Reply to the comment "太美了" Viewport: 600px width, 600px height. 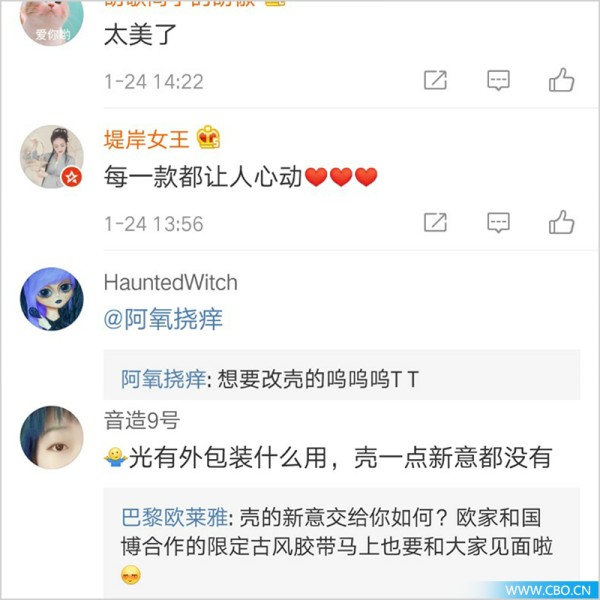(x=498, y=81)
